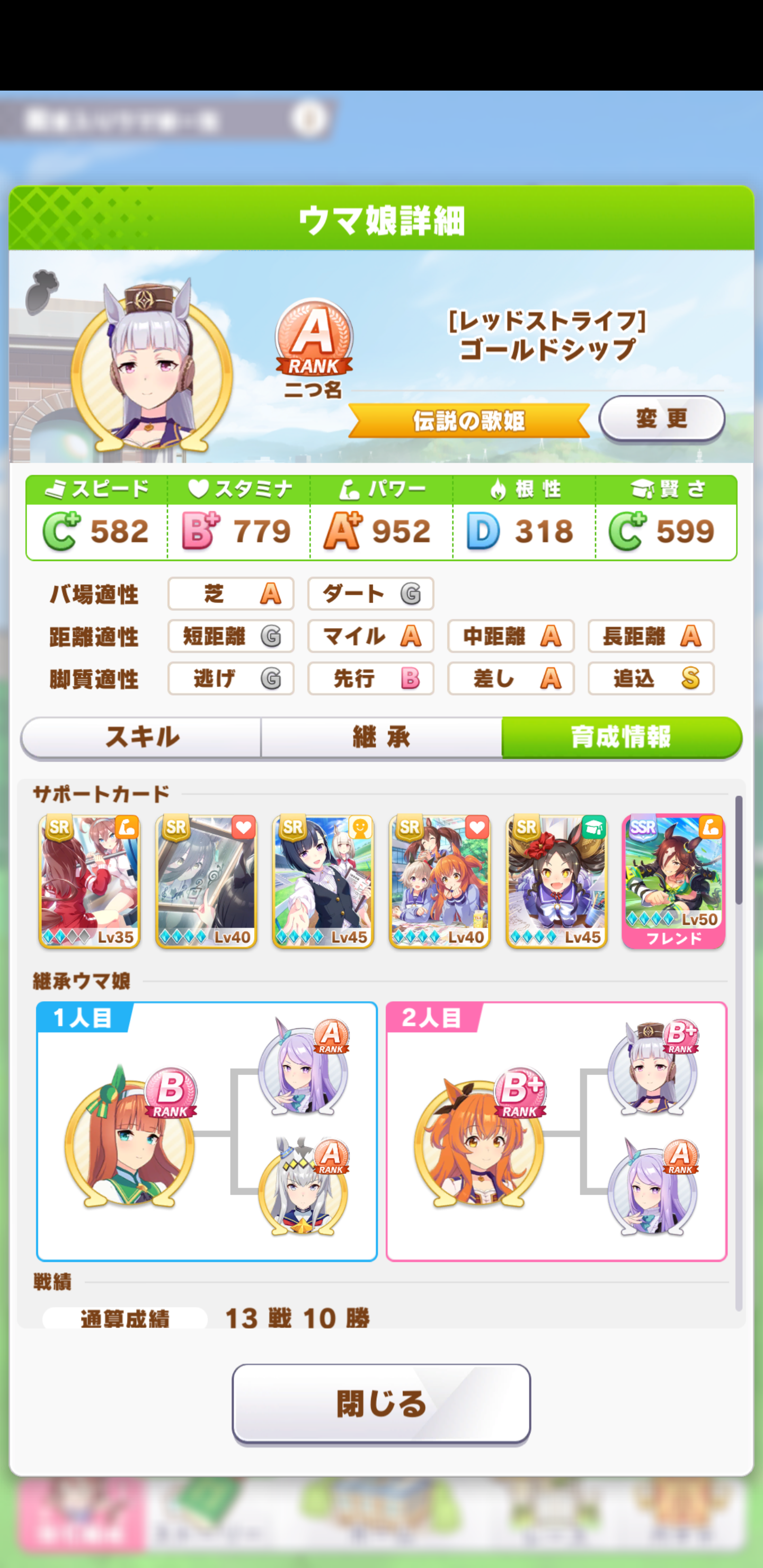Close the dialog with 閉じる

coord(381,1403)
